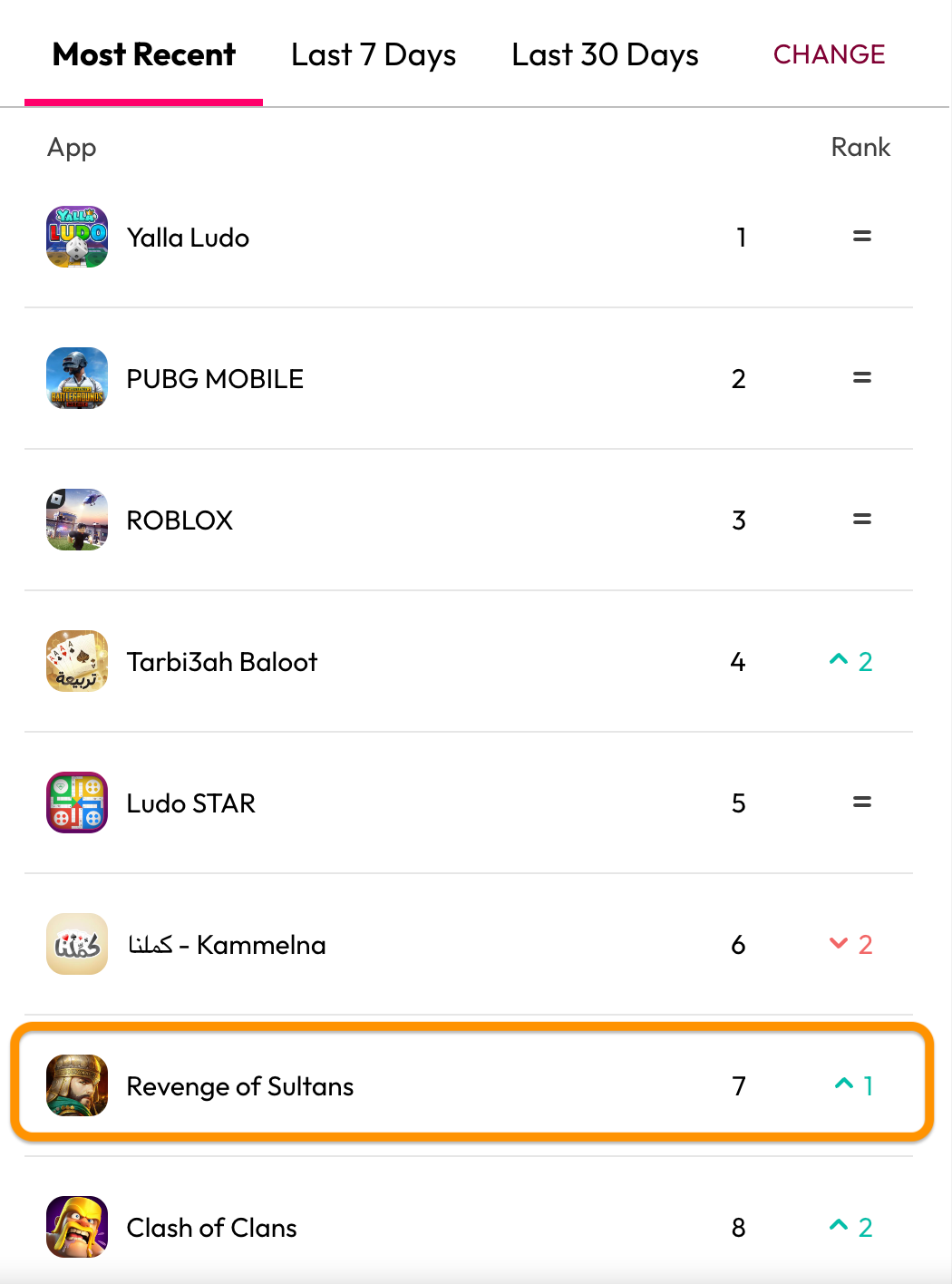Switch to the Most Recent tab
Viewport: 952px width, 1284px height.
[x=144, y=55]
